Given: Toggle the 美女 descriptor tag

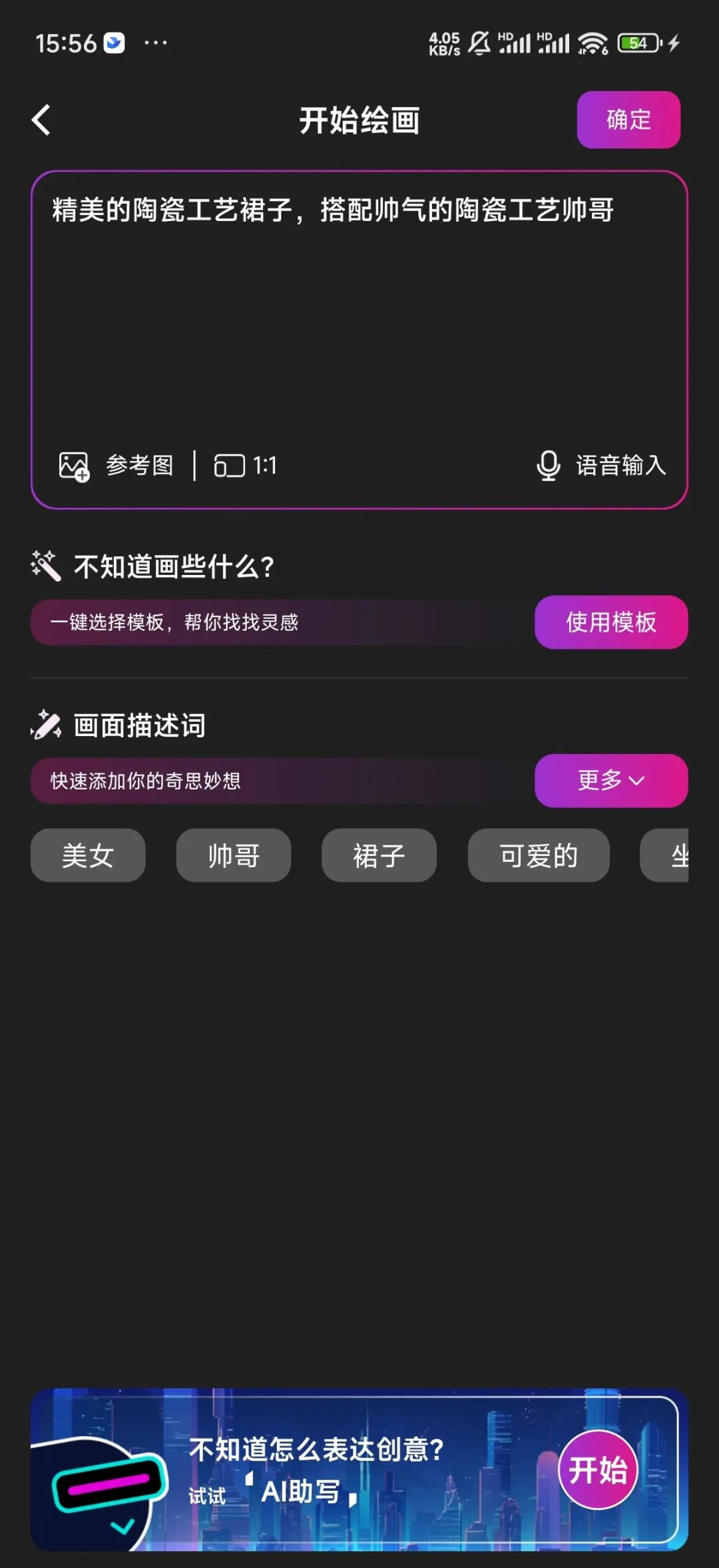Looking at the screenshot, I should pyautogui.click(x=87, y=855).
